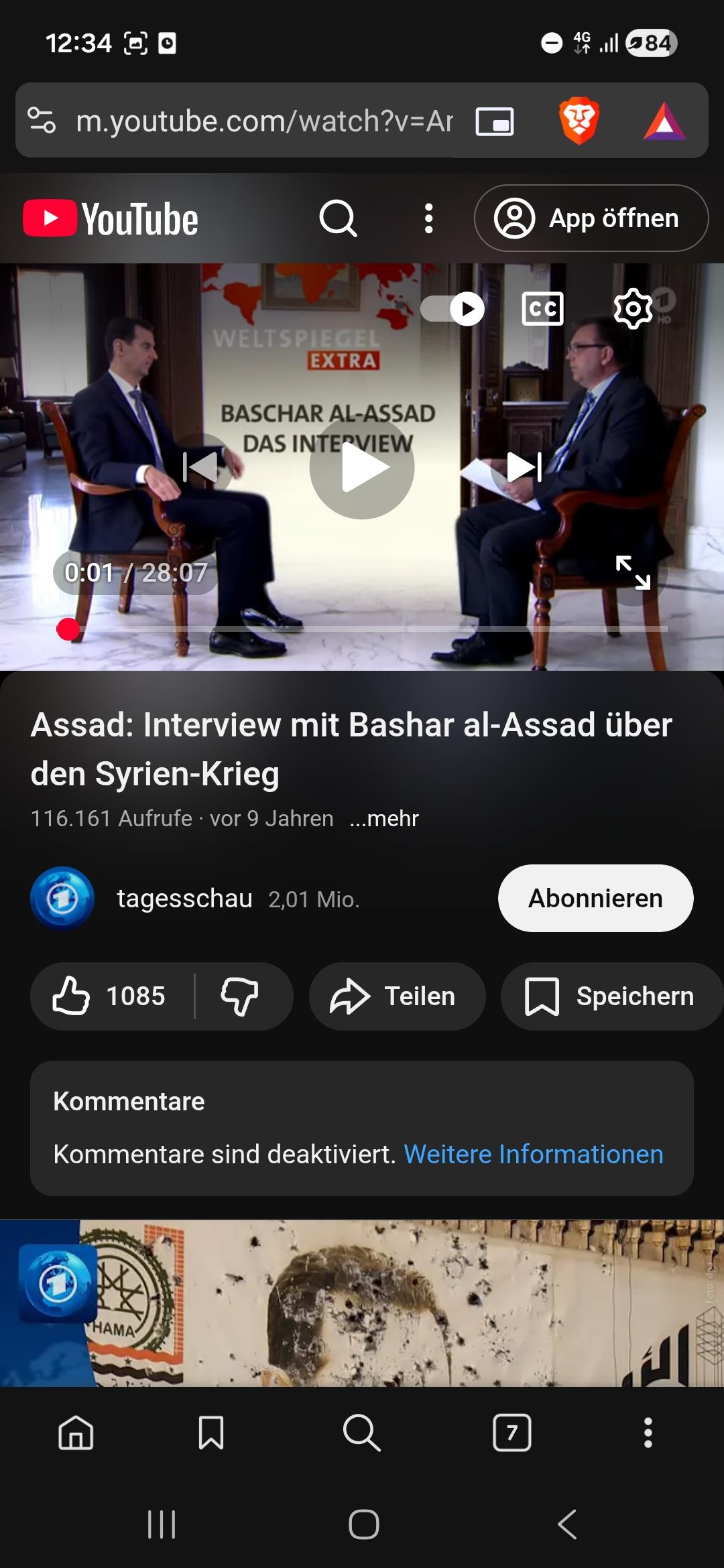Open Weitere Informationen link
The width and height of the screenshot is (724, 1568).
[533, 1155]
